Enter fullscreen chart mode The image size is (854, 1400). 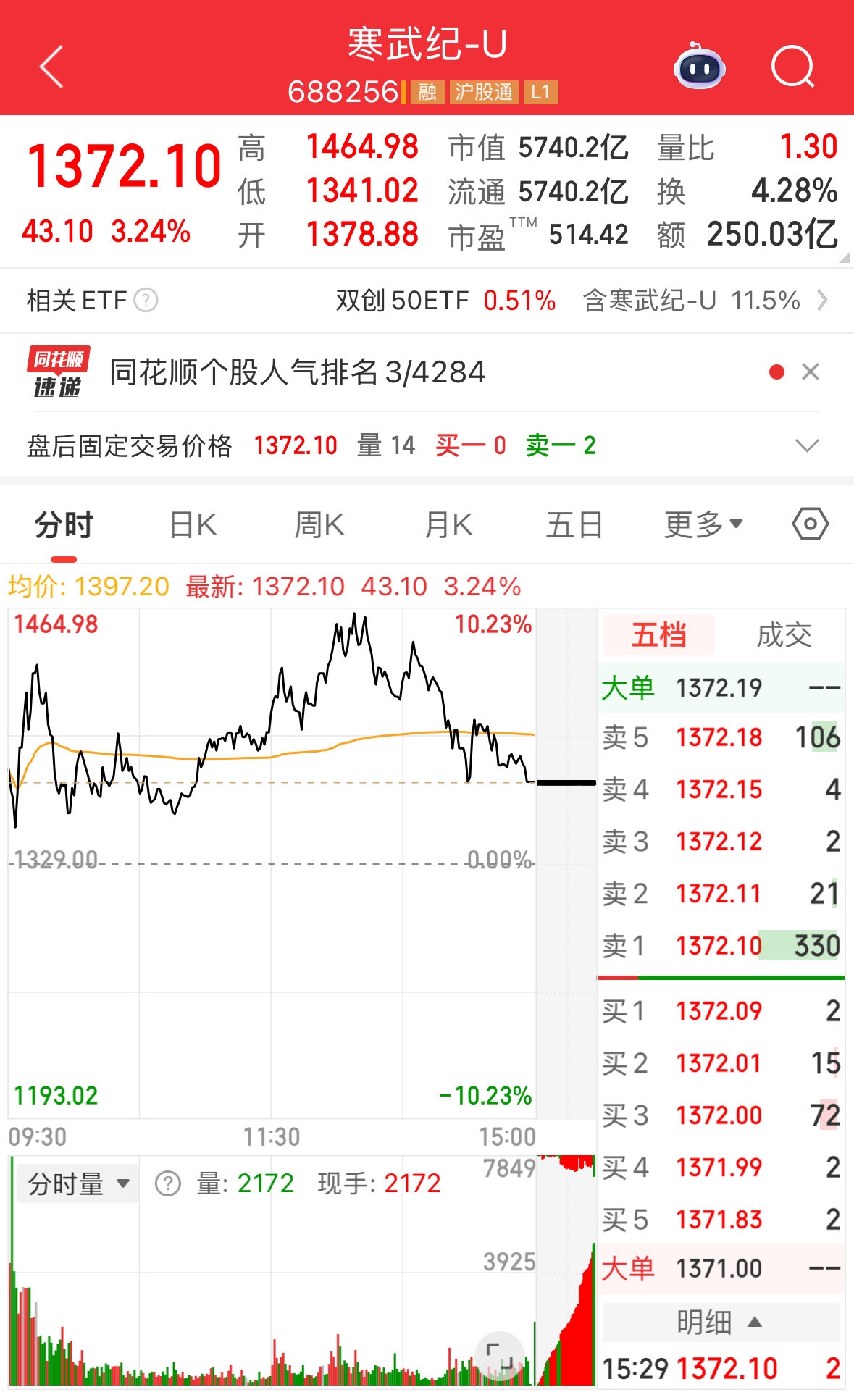point(498,1356)
